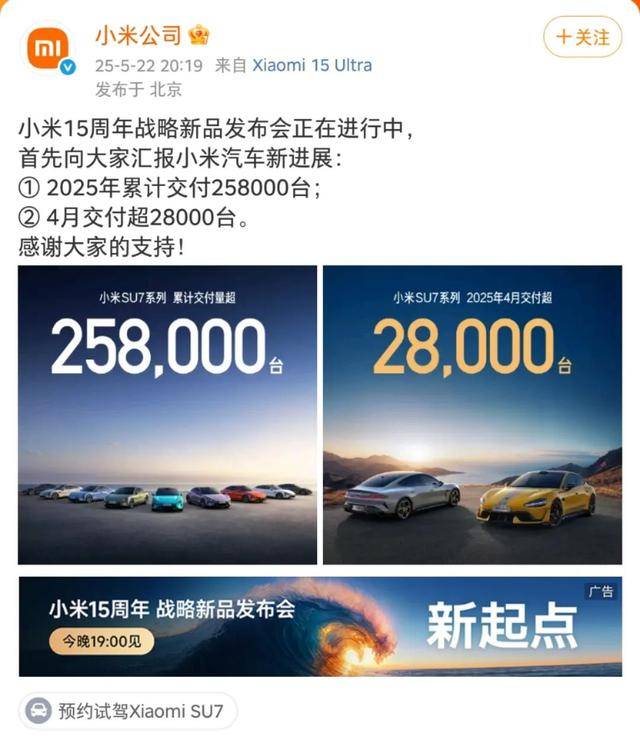Tap the 预约试驾Xiaomi SU7 chip

pyautogui.click(x=128, y=711)
